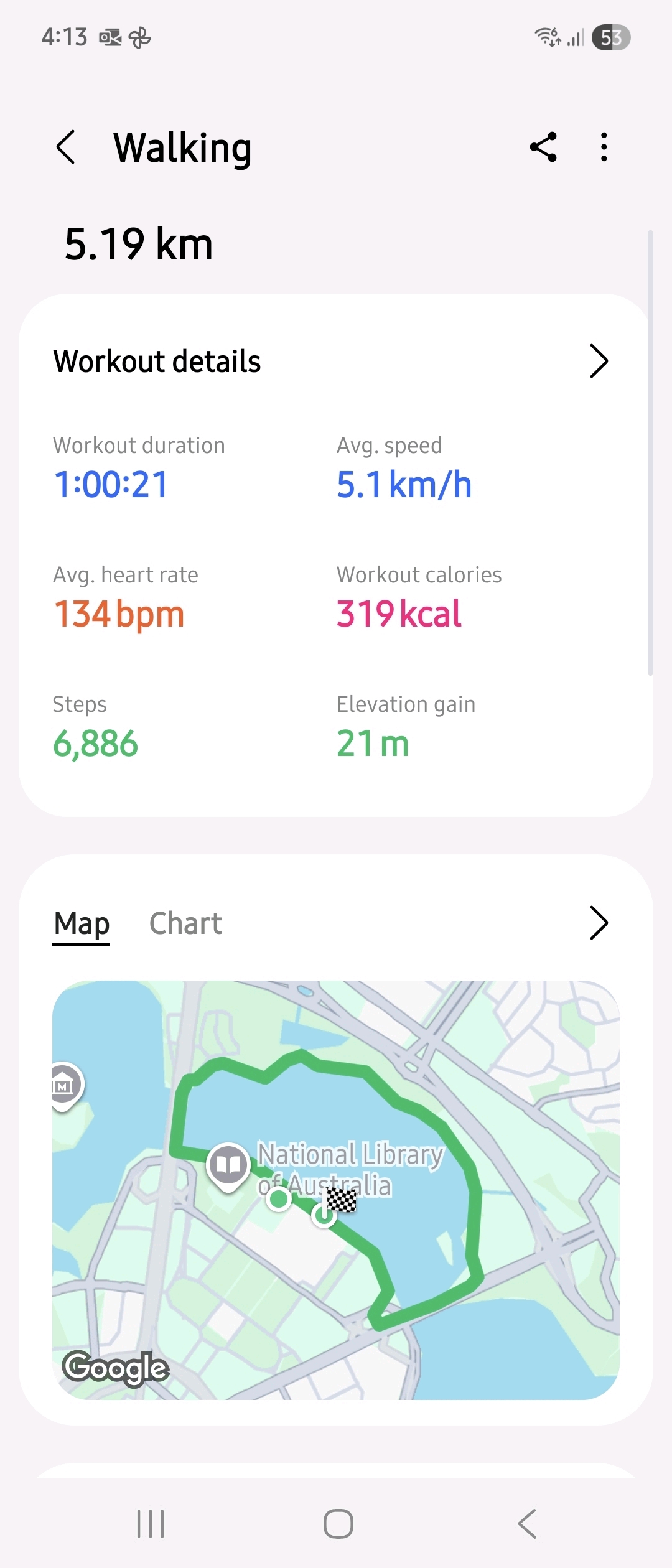
Task: Select the Map tab
Action: coord(82,923)
